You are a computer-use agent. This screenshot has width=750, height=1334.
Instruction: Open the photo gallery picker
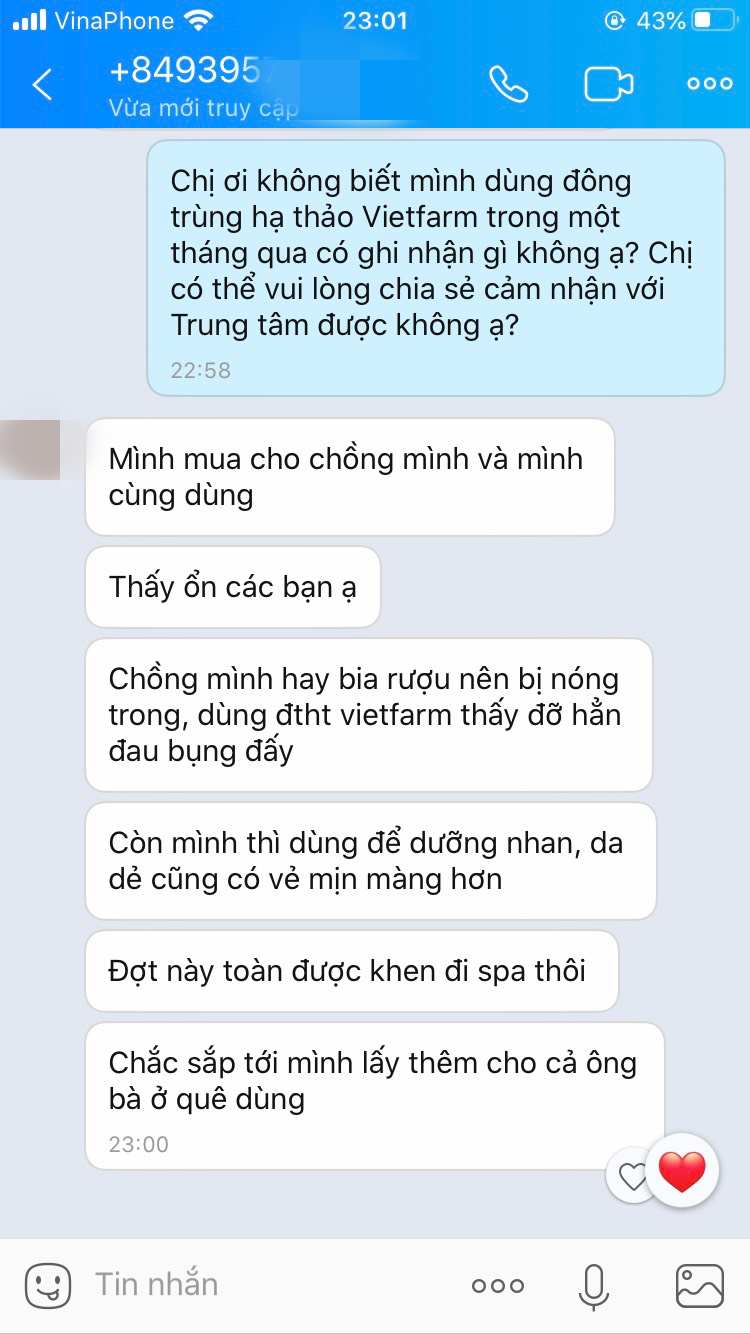tap(699, 1286)
